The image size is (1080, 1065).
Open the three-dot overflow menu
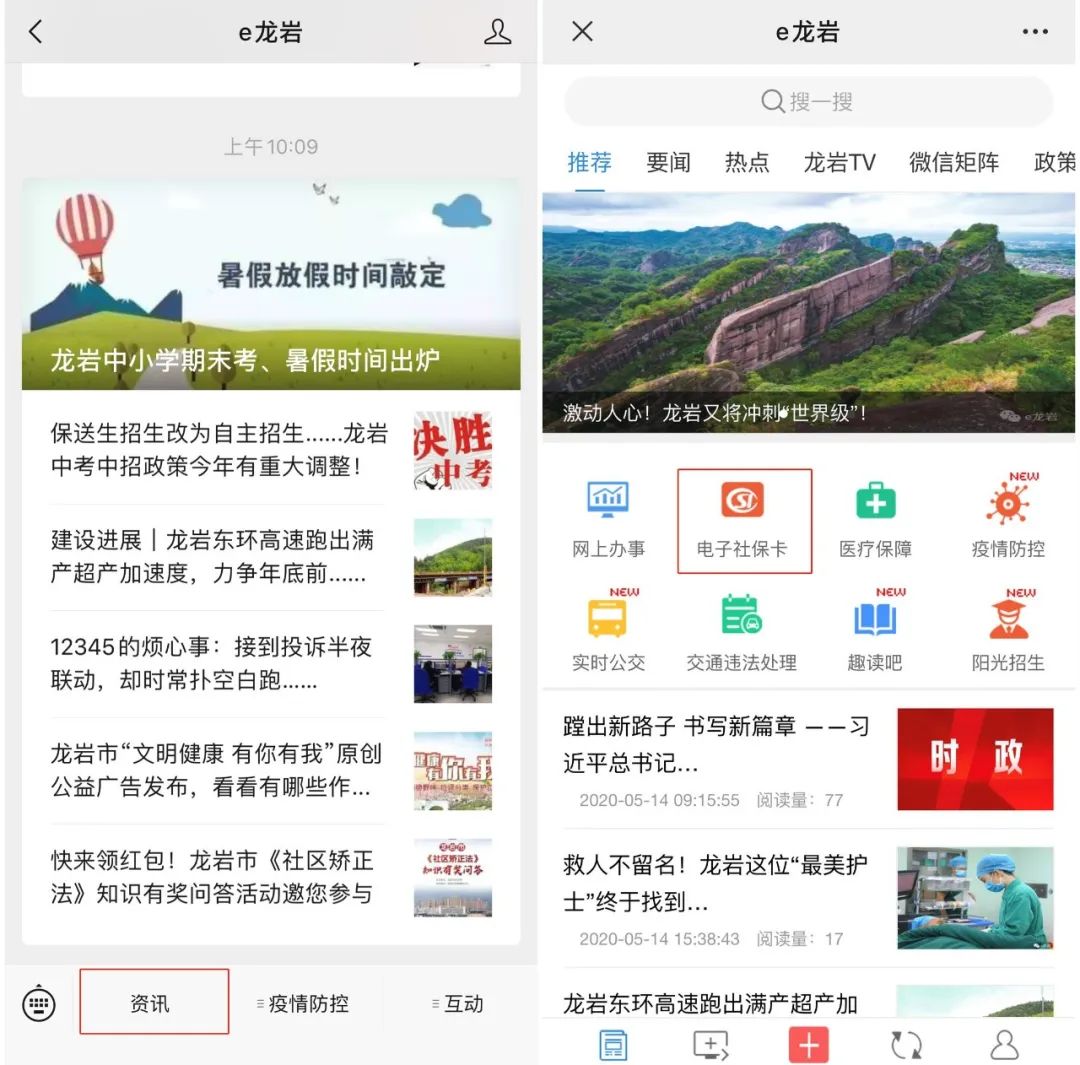point(1035,32)
